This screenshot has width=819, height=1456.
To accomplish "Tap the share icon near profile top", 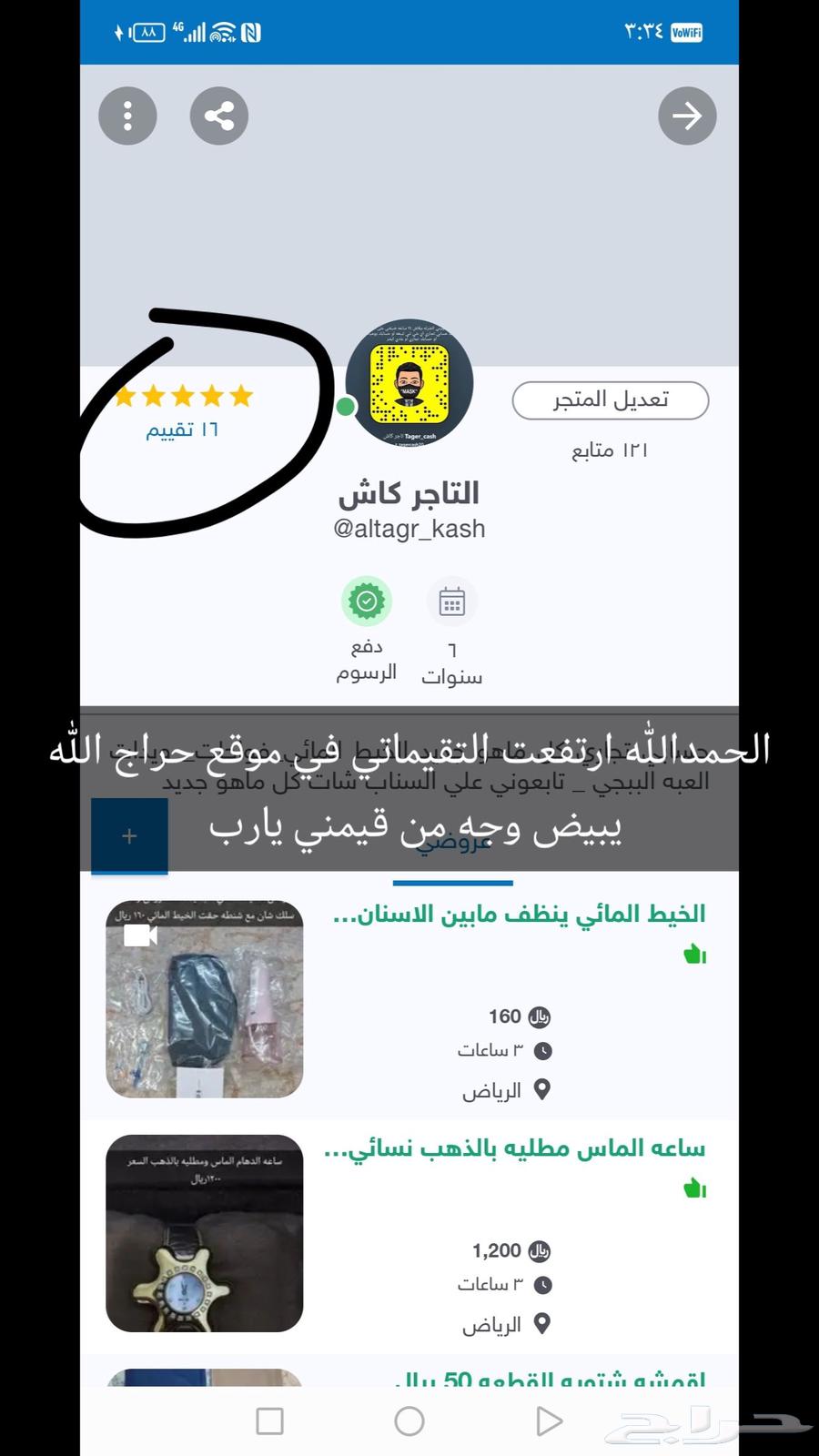I will pos(218,116).
